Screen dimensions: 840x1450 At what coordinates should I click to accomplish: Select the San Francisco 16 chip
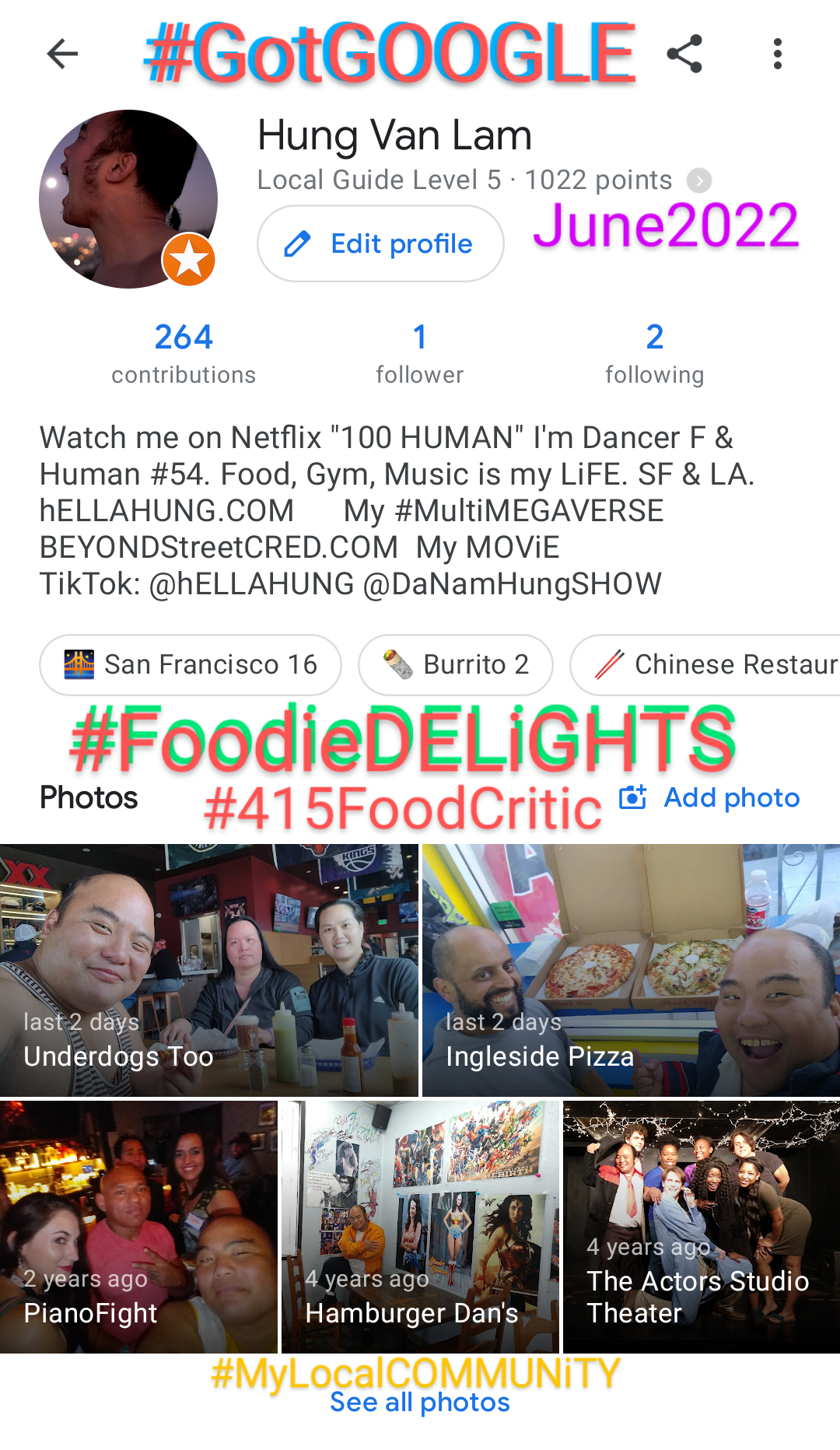coord(191,664)
